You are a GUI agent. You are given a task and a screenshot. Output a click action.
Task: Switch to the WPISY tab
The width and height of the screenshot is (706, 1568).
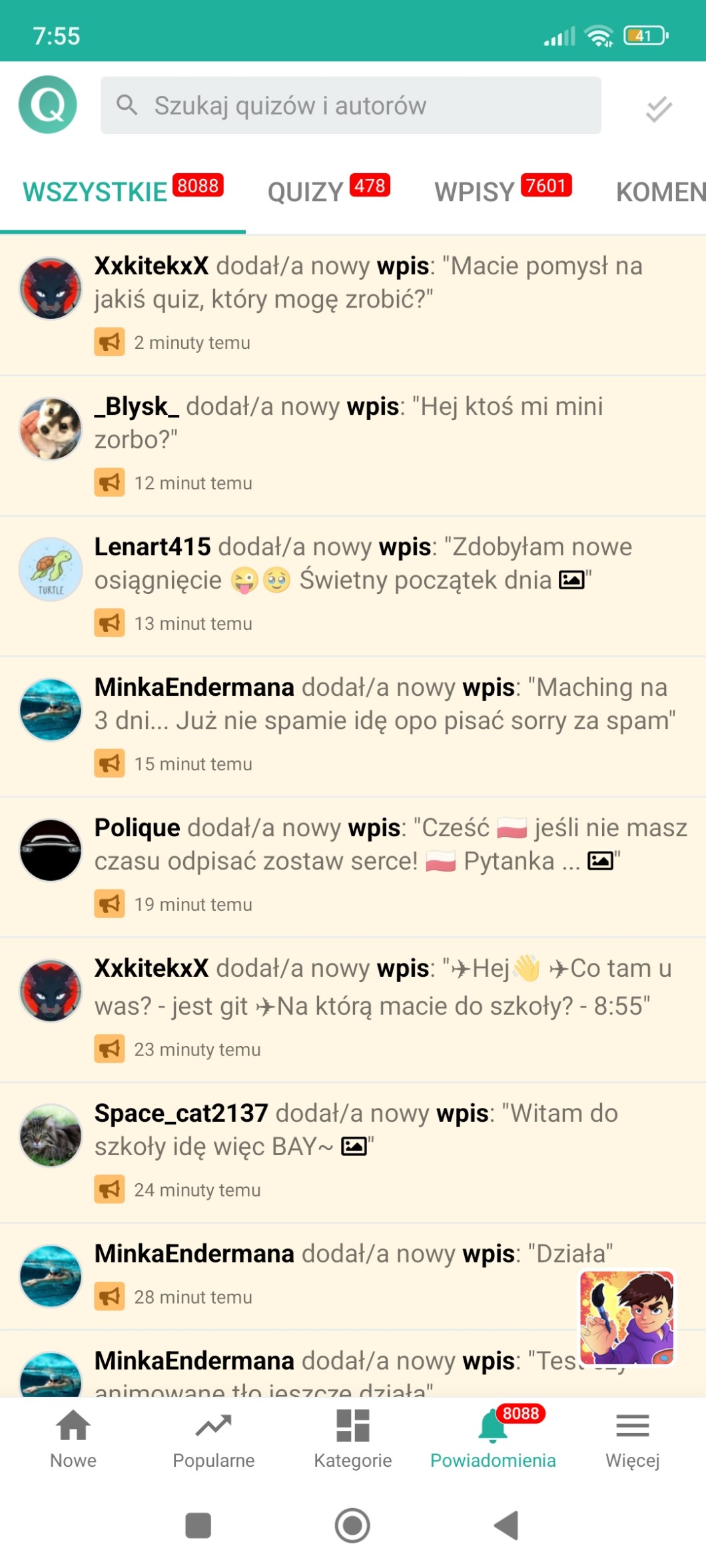(x=502, y=192)
